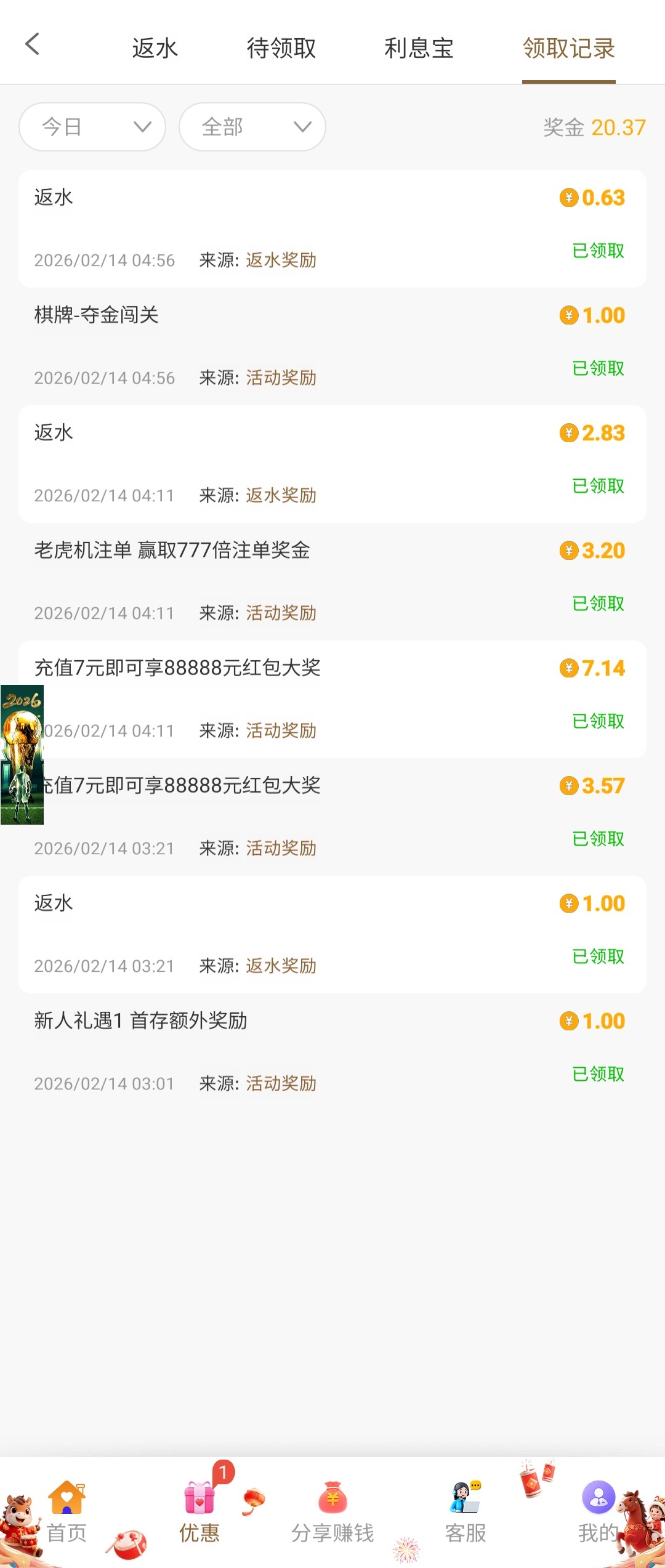The height and width of the screenshot is (1568, 665).
Task: Expand the 今日 date filter dropdown
Action: tap(92, 127)
